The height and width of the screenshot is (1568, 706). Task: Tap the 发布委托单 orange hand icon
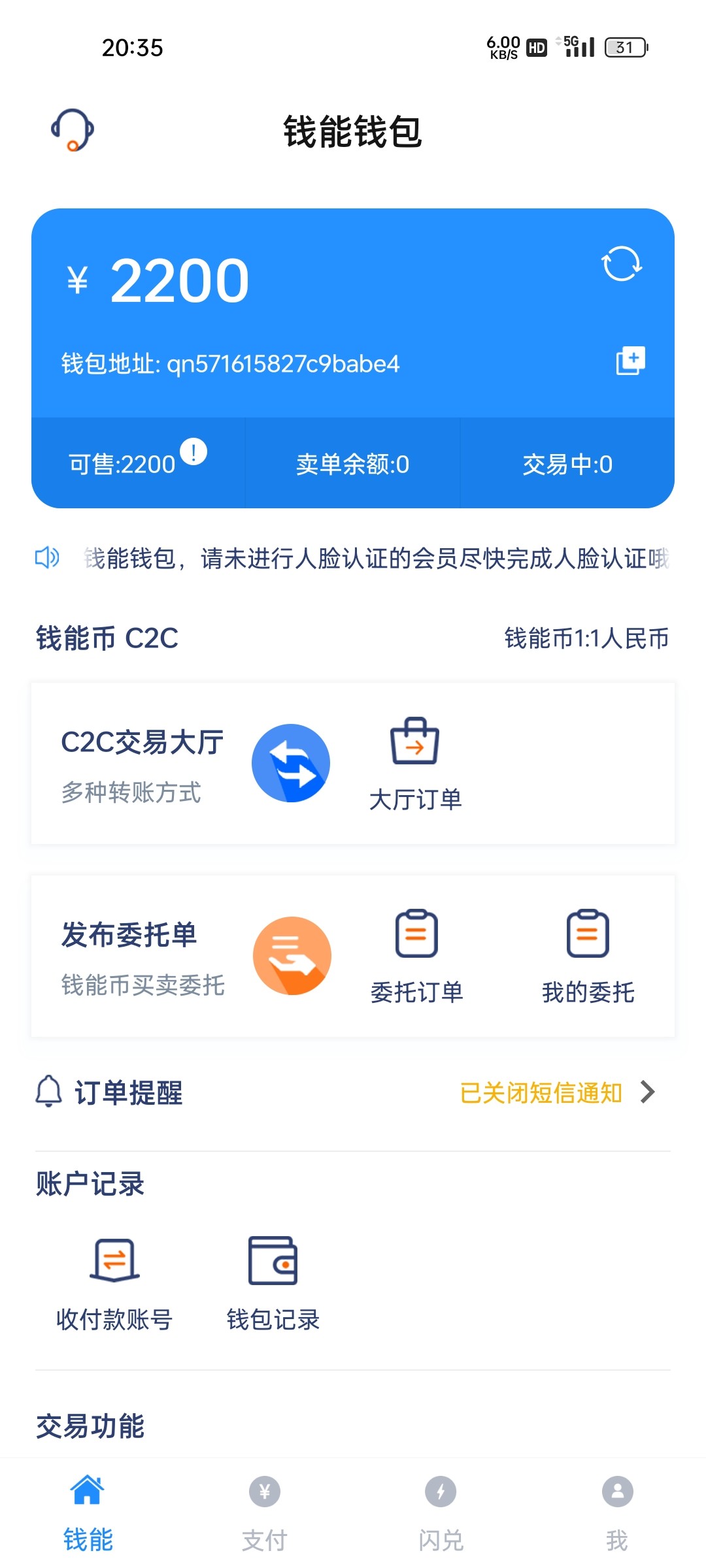click(294, 955)
